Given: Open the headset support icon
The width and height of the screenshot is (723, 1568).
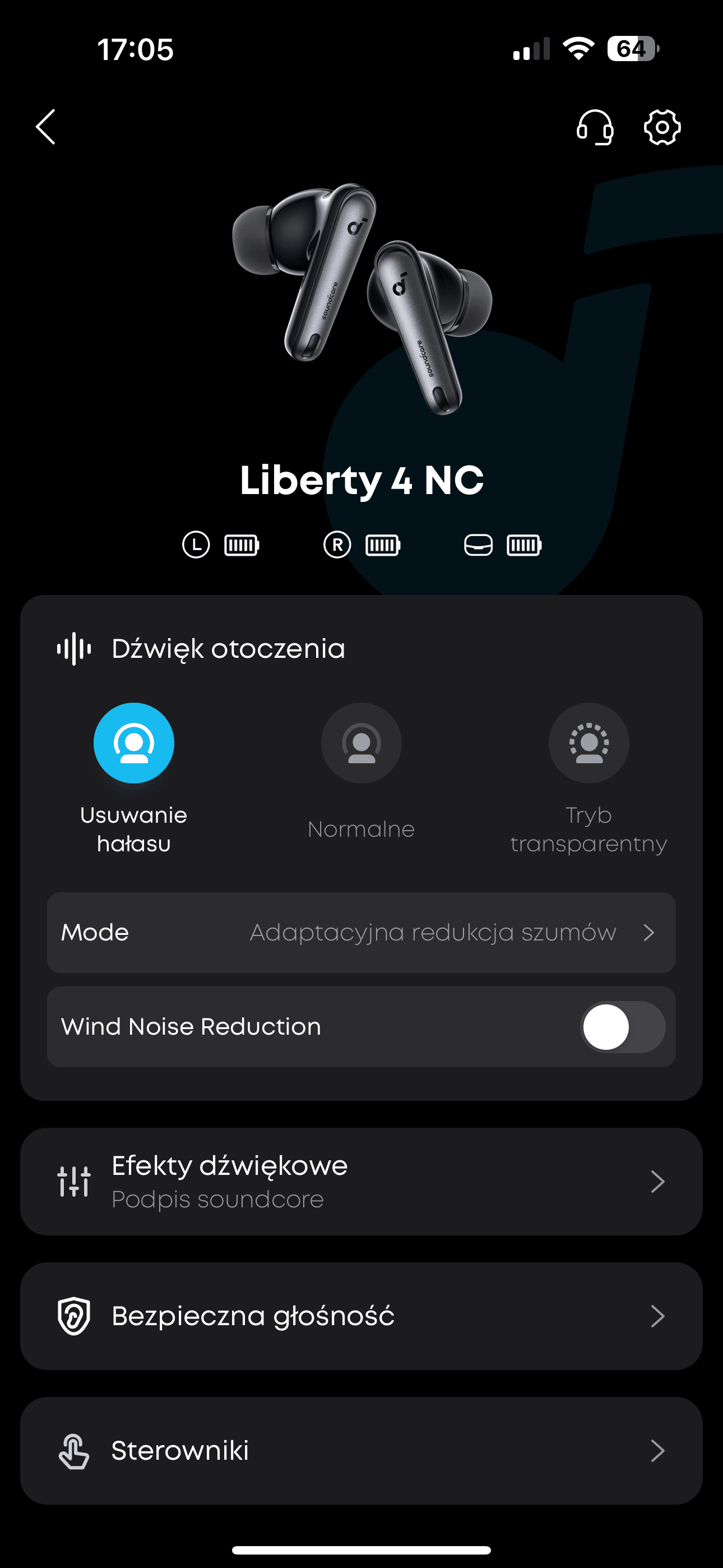Looking at the screenshot, I should click(595, 127).
